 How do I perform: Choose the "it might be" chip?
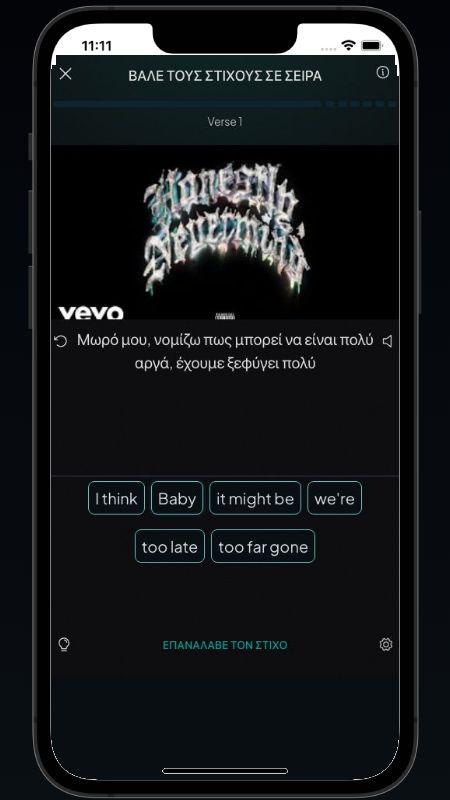[x=255, y=498]
